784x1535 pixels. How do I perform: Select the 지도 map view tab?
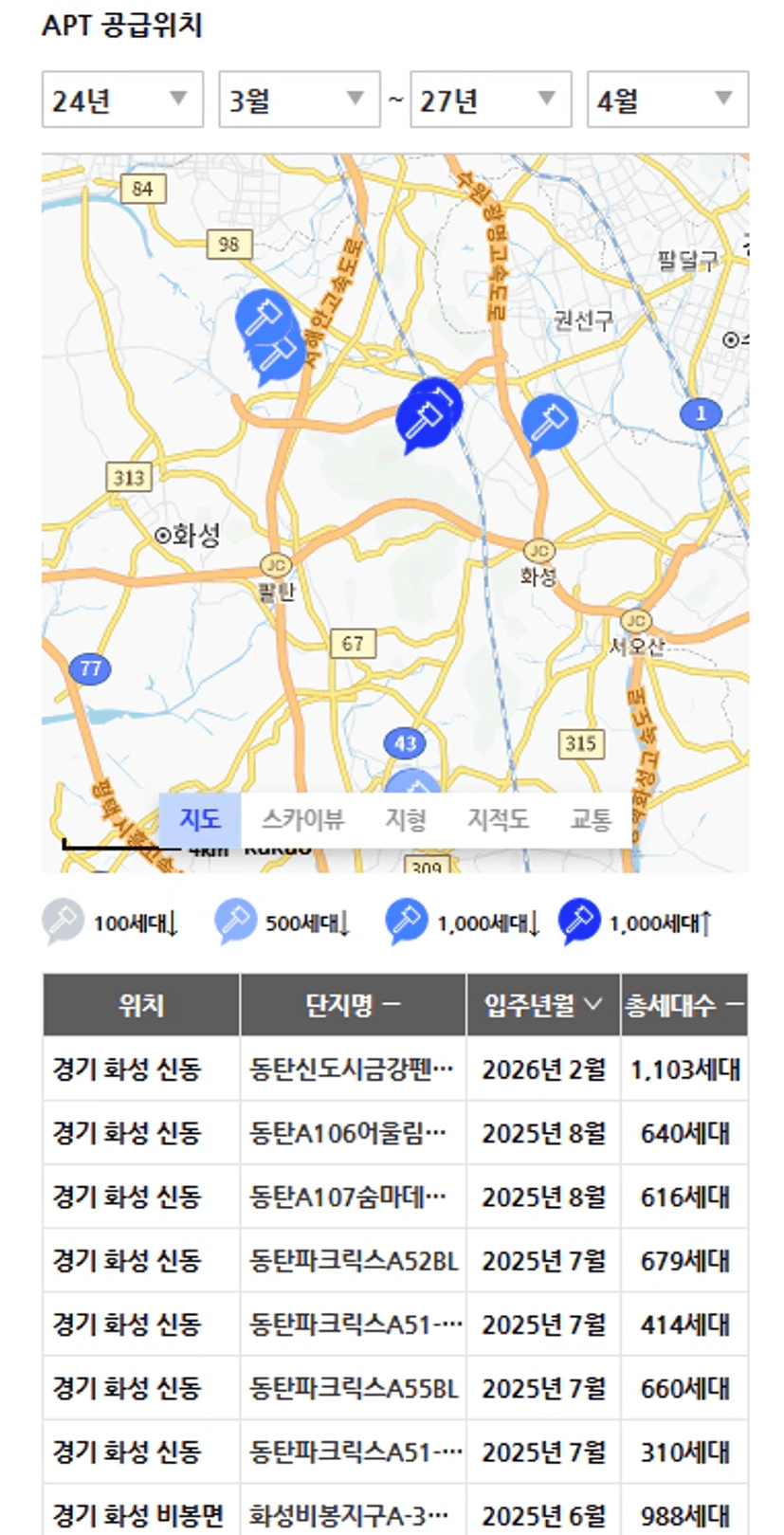click(200, 819)
